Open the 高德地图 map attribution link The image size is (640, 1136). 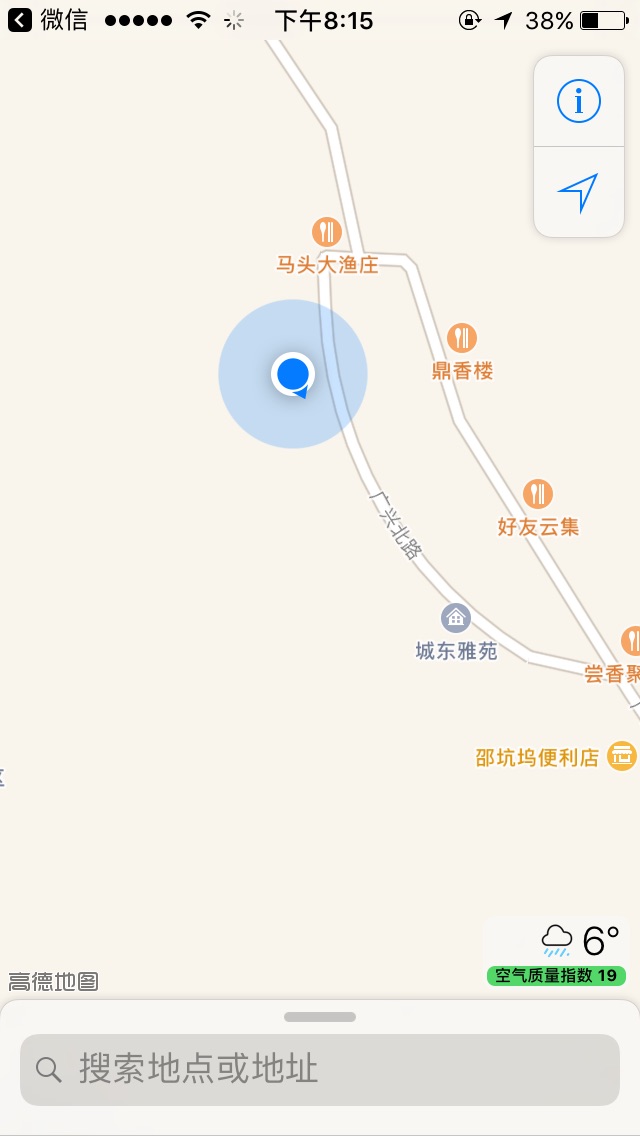pos(54,981)
